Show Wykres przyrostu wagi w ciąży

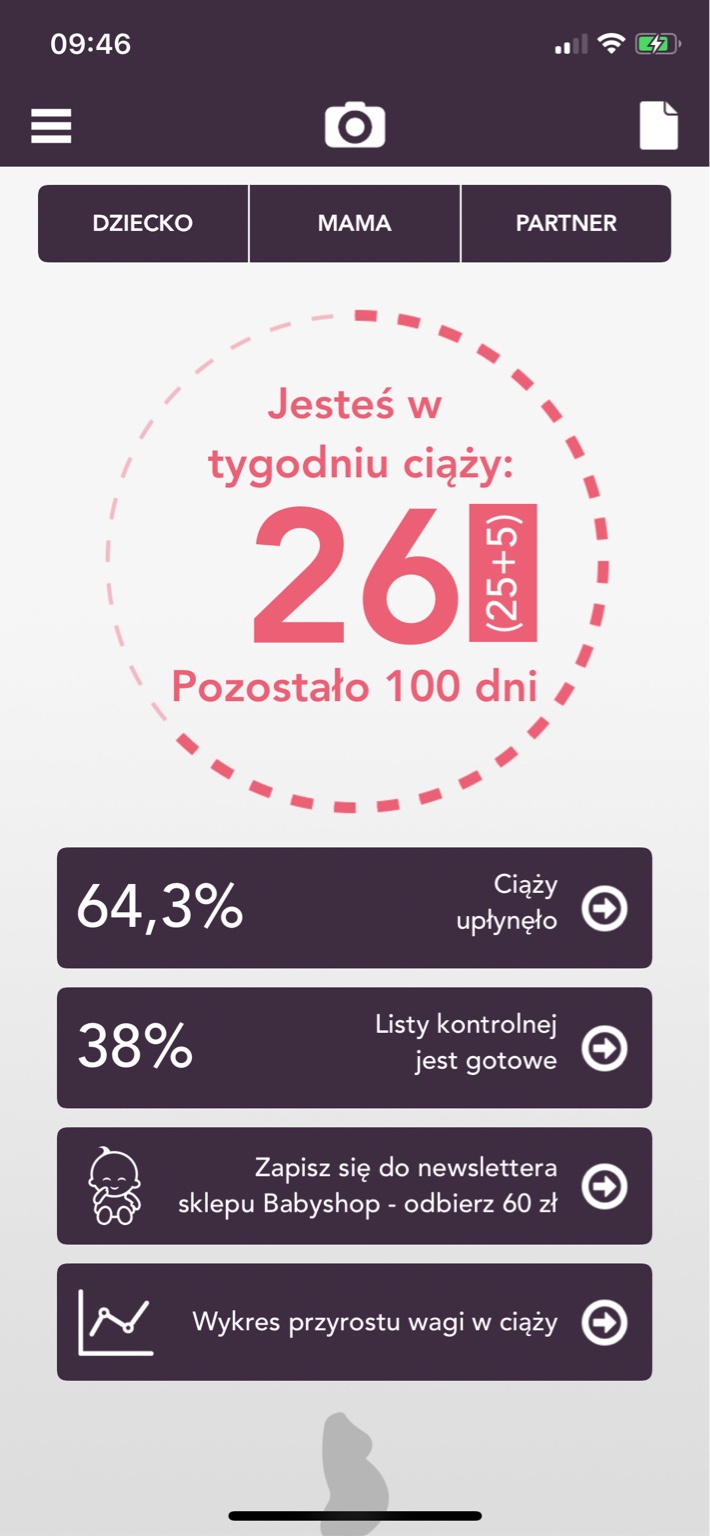354,1322
